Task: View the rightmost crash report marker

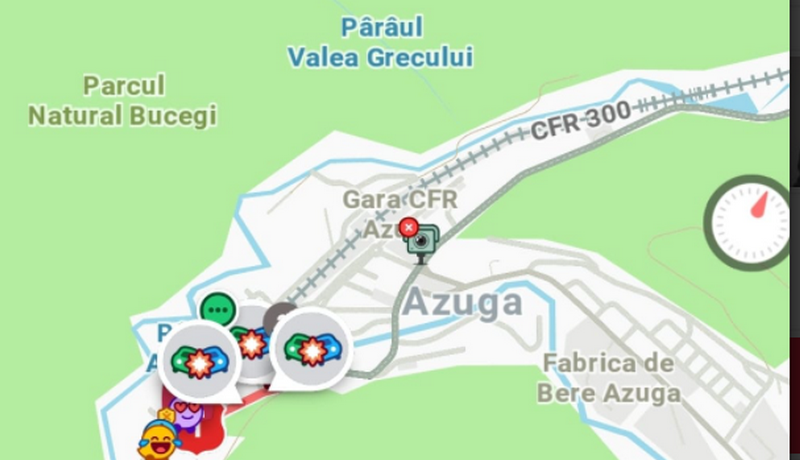Action: coord(310,348)
